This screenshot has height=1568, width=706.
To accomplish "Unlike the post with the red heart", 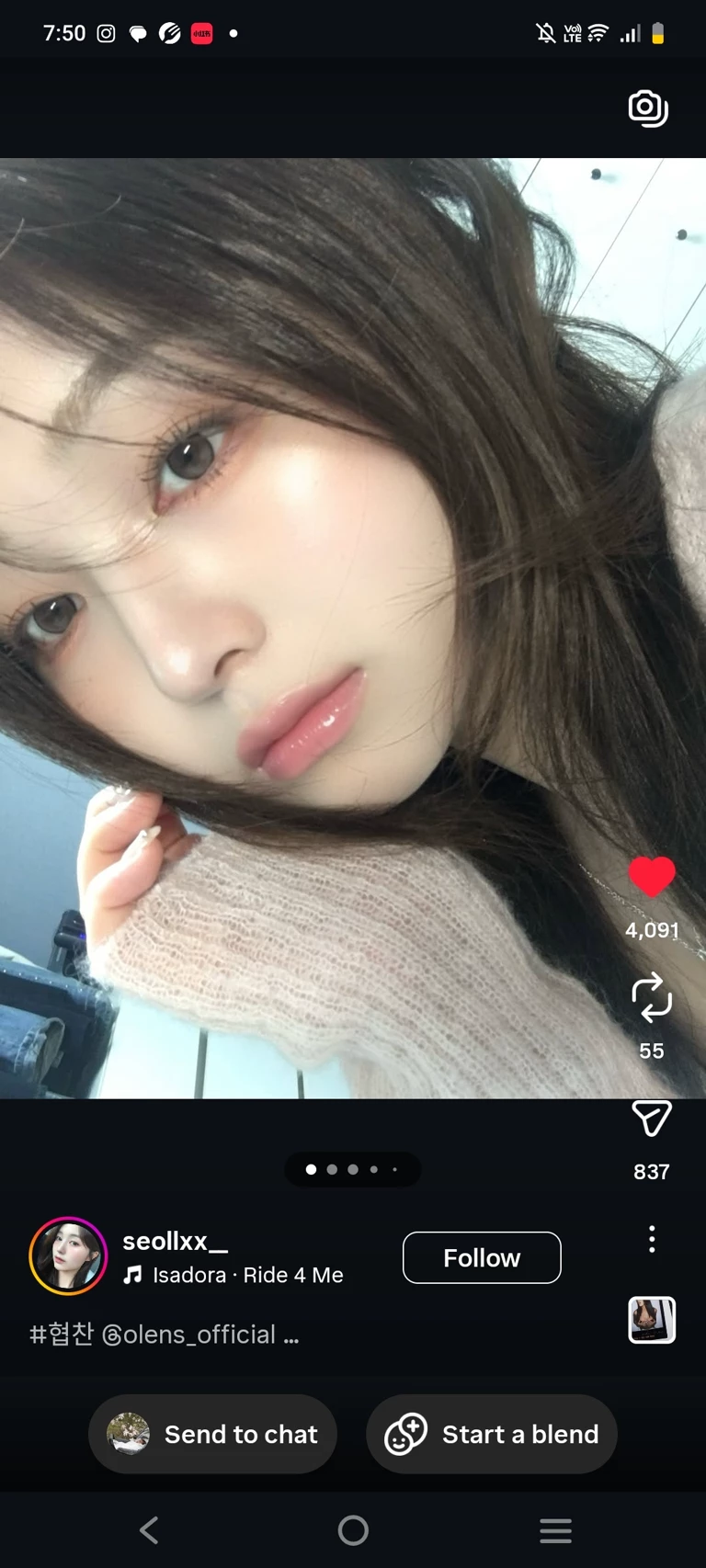I will coord(652,877).
